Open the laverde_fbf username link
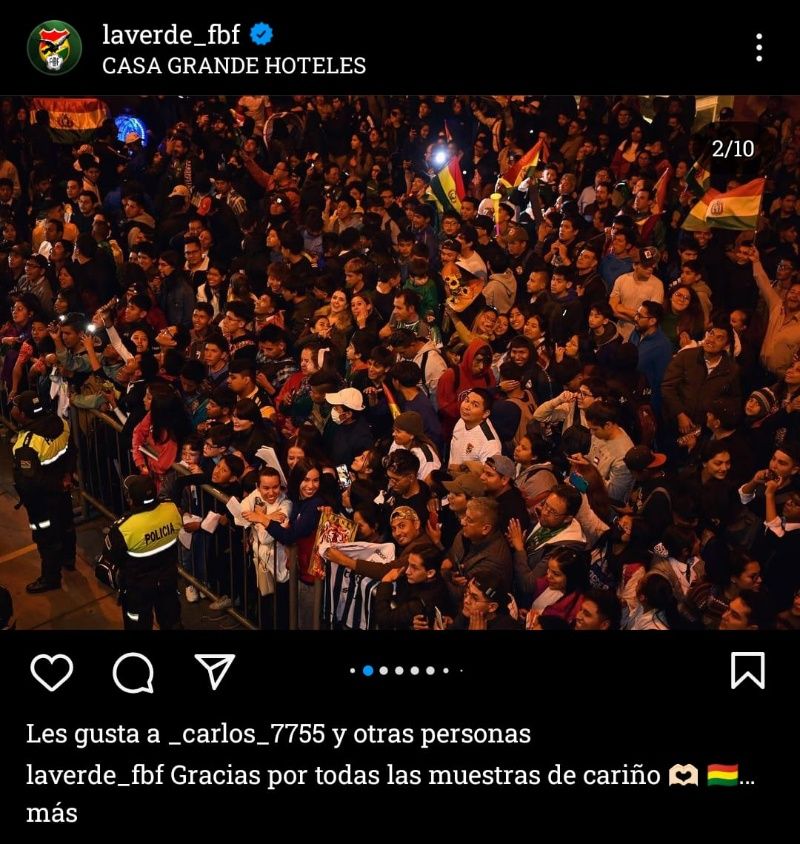Viewport: 800px width, 844px height. point(171,34)
